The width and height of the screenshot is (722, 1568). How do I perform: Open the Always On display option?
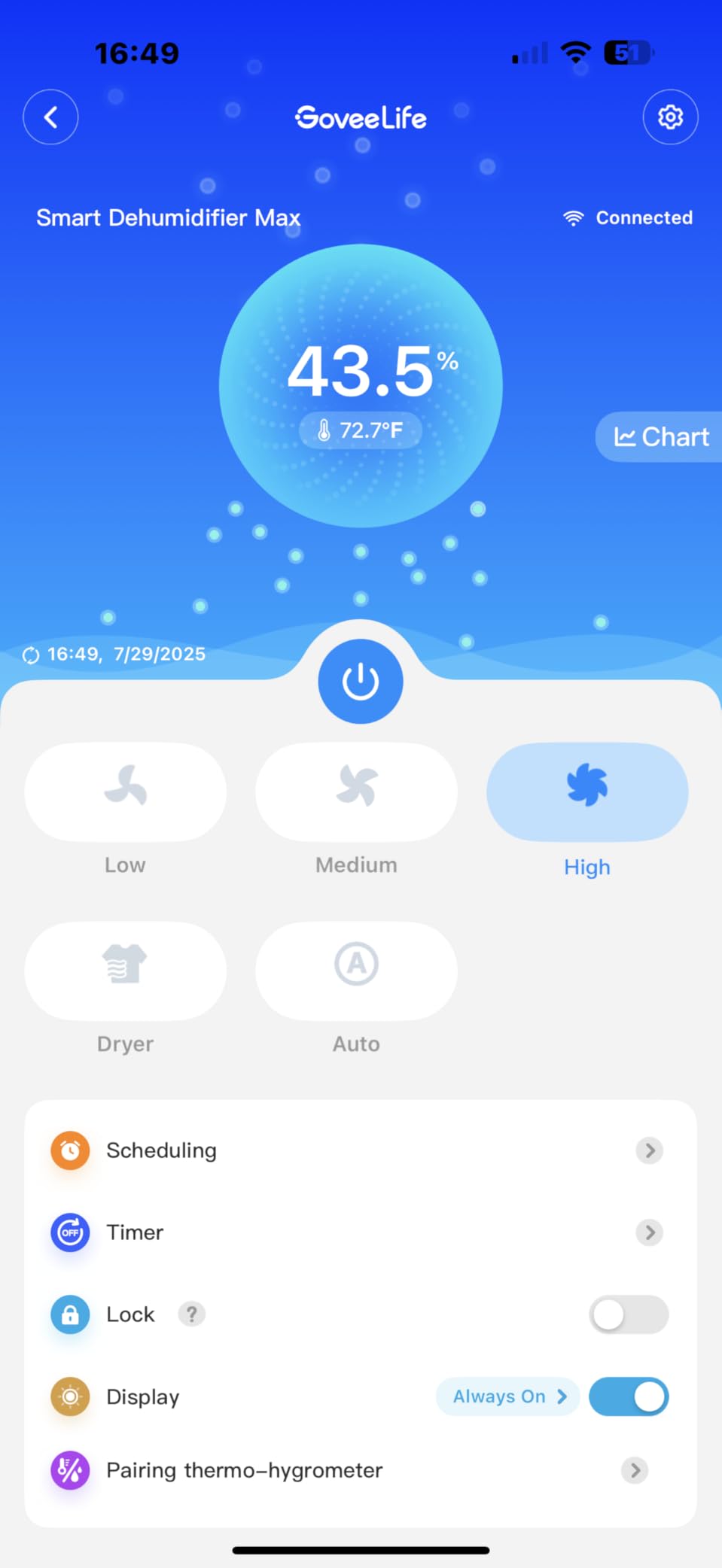point(508,1396)
